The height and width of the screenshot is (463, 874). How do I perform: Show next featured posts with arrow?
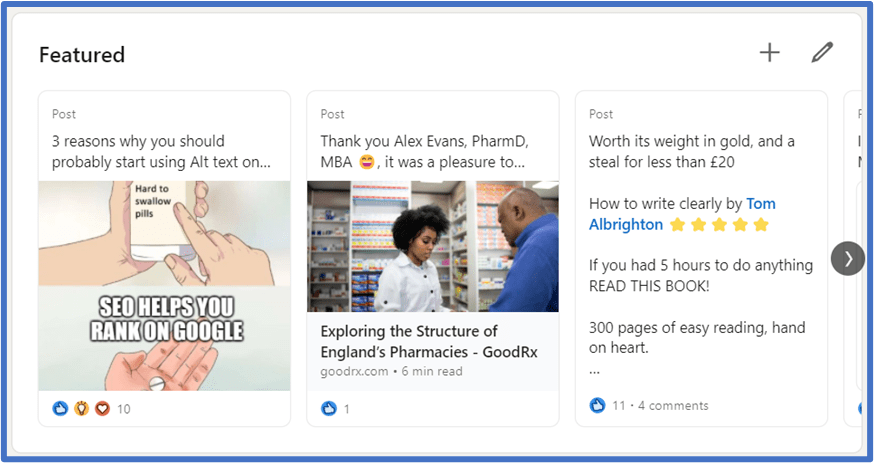[847, 259]
